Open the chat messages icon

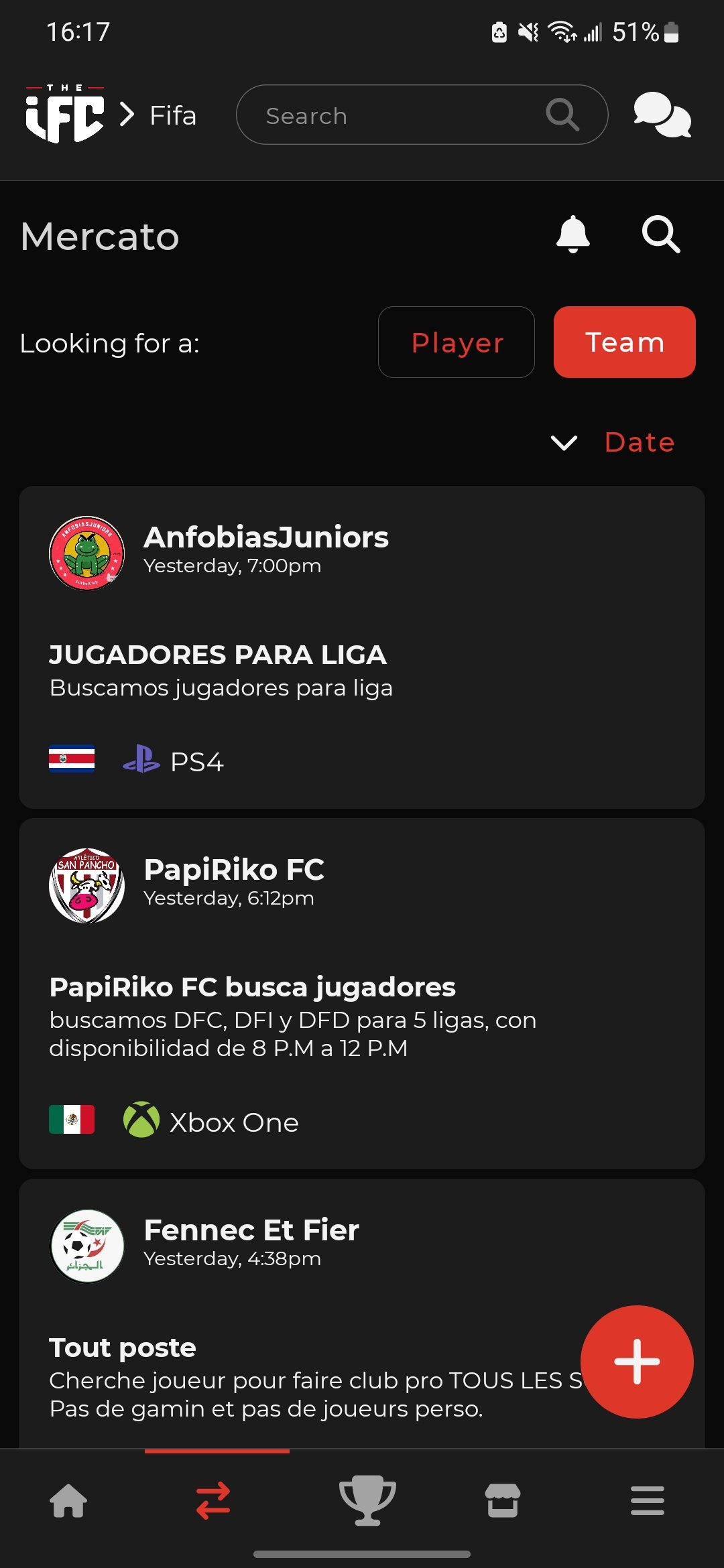662,115
